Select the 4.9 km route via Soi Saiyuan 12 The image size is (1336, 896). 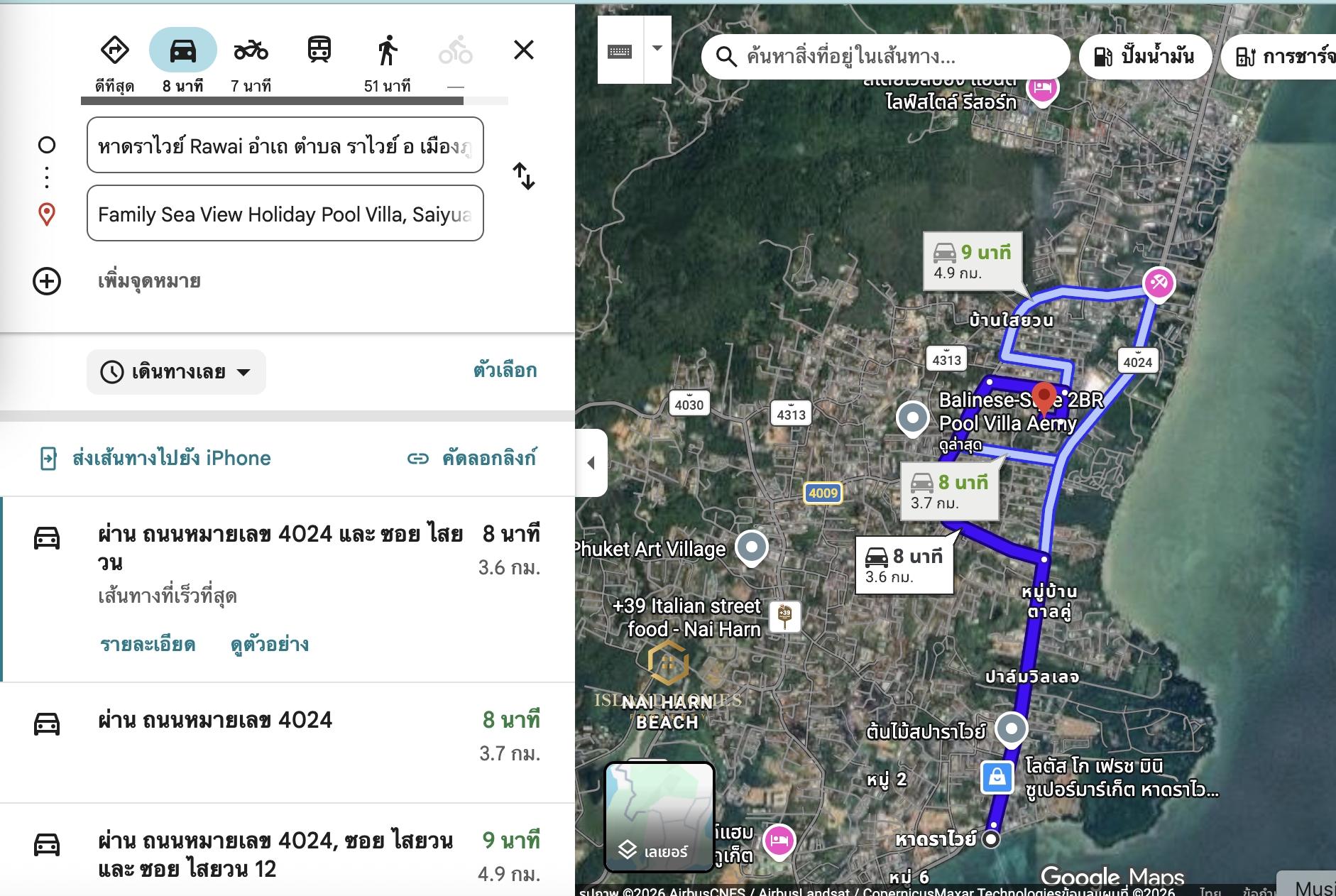(284, 854)
